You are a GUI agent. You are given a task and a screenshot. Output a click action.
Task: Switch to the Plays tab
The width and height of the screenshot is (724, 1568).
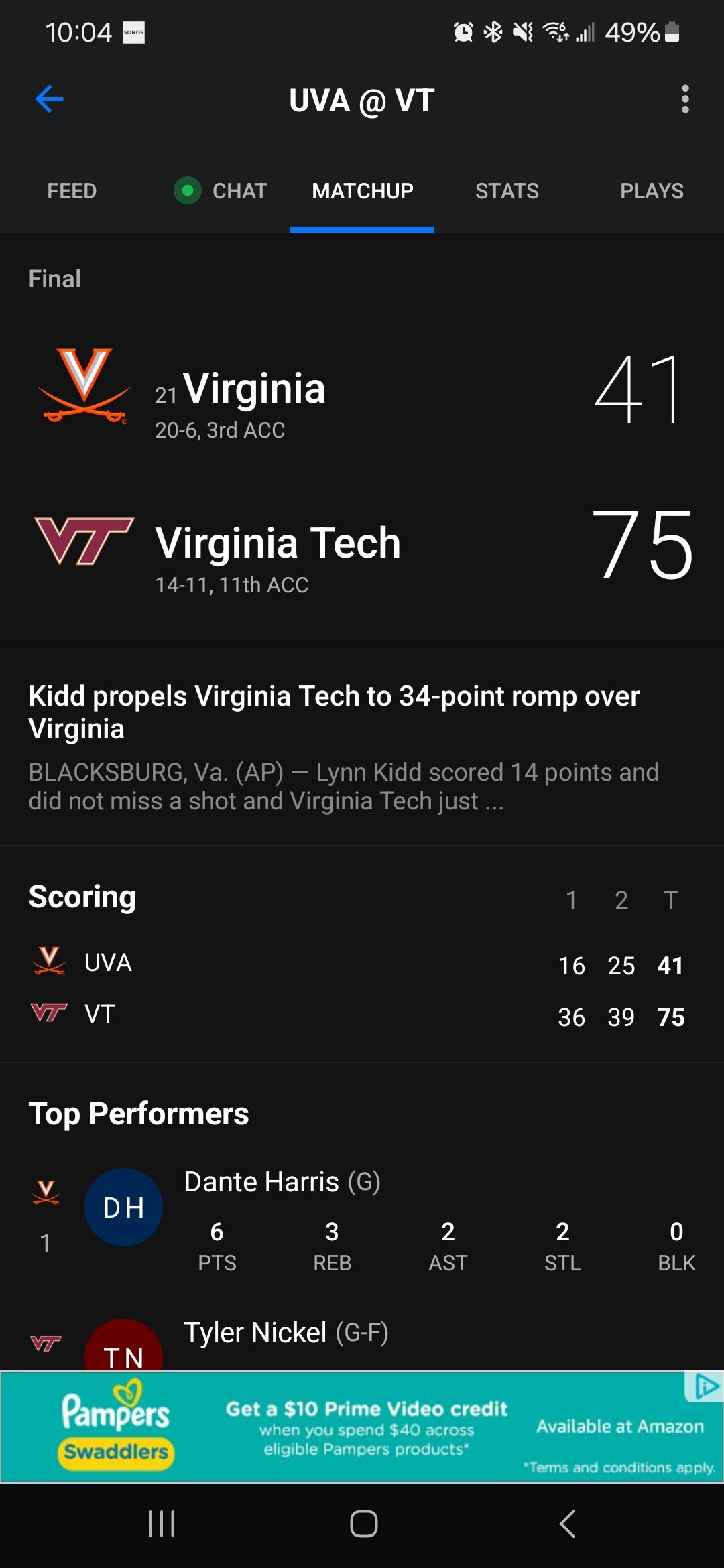(x=651, y=191)
